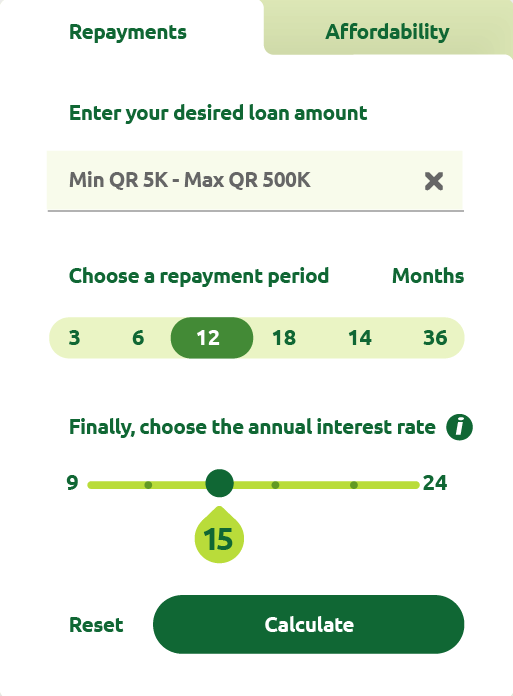This screenshot has width=513, height=696.
Task: Open the interest rate info icon
Action: click(x=459, y=427)
